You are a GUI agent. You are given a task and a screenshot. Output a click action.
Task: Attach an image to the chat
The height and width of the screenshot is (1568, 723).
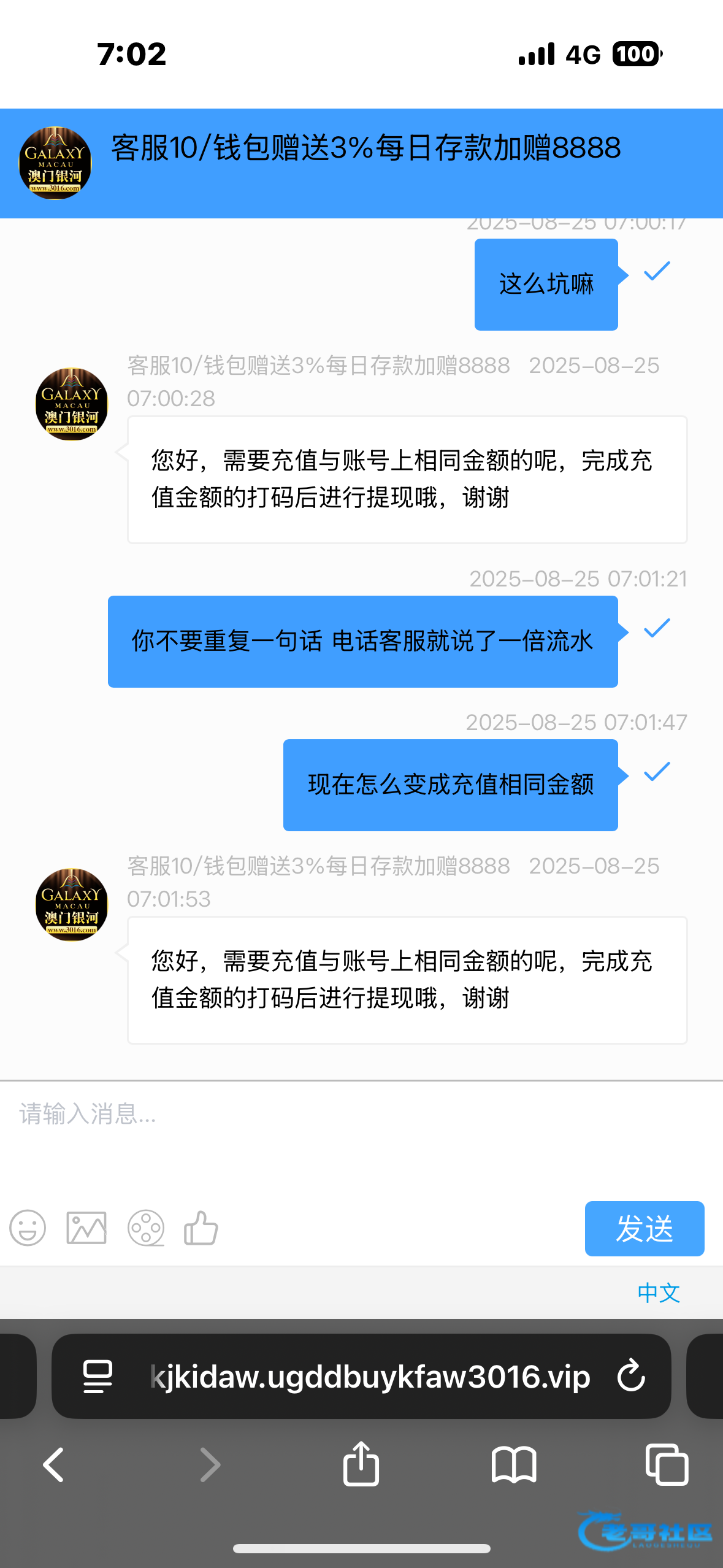(x=86, y=1228)
